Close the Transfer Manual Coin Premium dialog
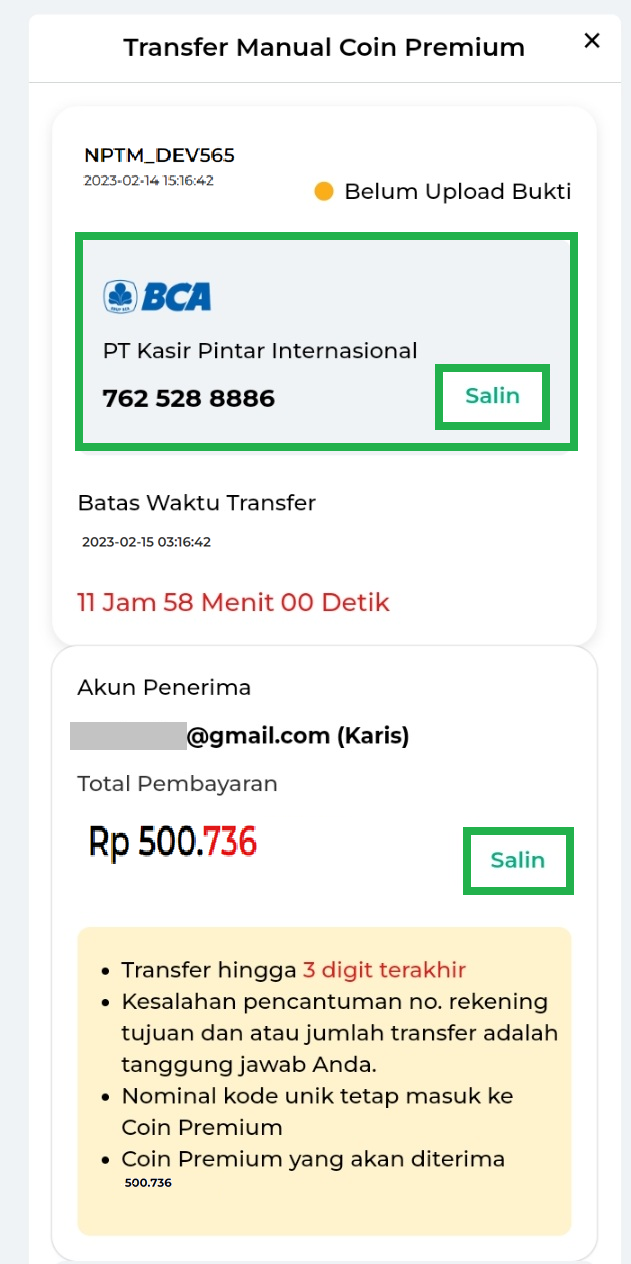The height and width of the screenshot is (1264, 631). (592, 41)
